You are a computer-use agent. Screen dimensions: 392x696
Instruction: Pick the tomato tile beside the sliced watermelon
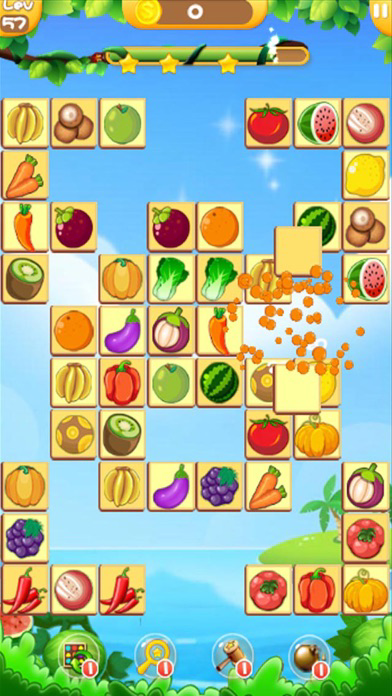(268, 123)
